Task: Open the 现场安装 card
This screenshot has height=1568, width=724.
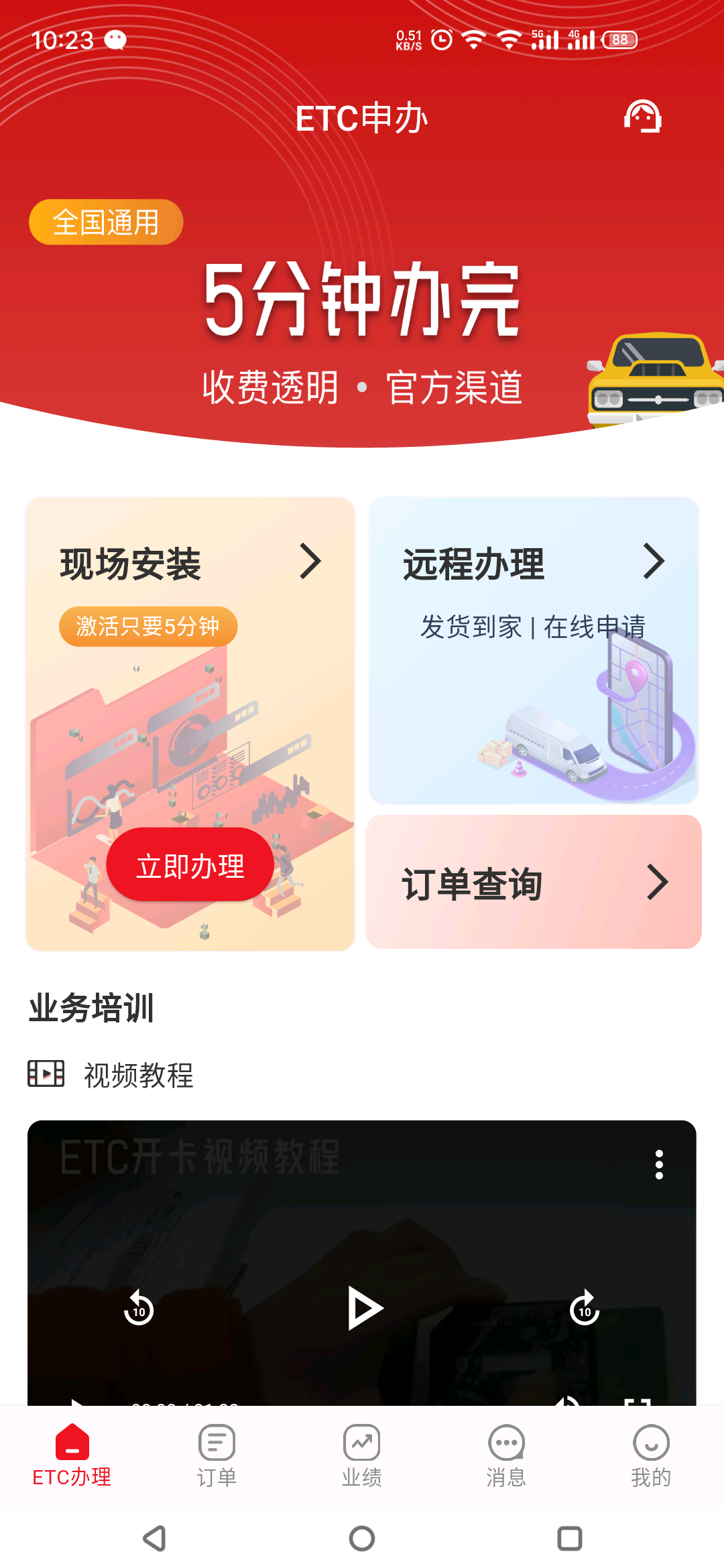Action: [190, 563]
